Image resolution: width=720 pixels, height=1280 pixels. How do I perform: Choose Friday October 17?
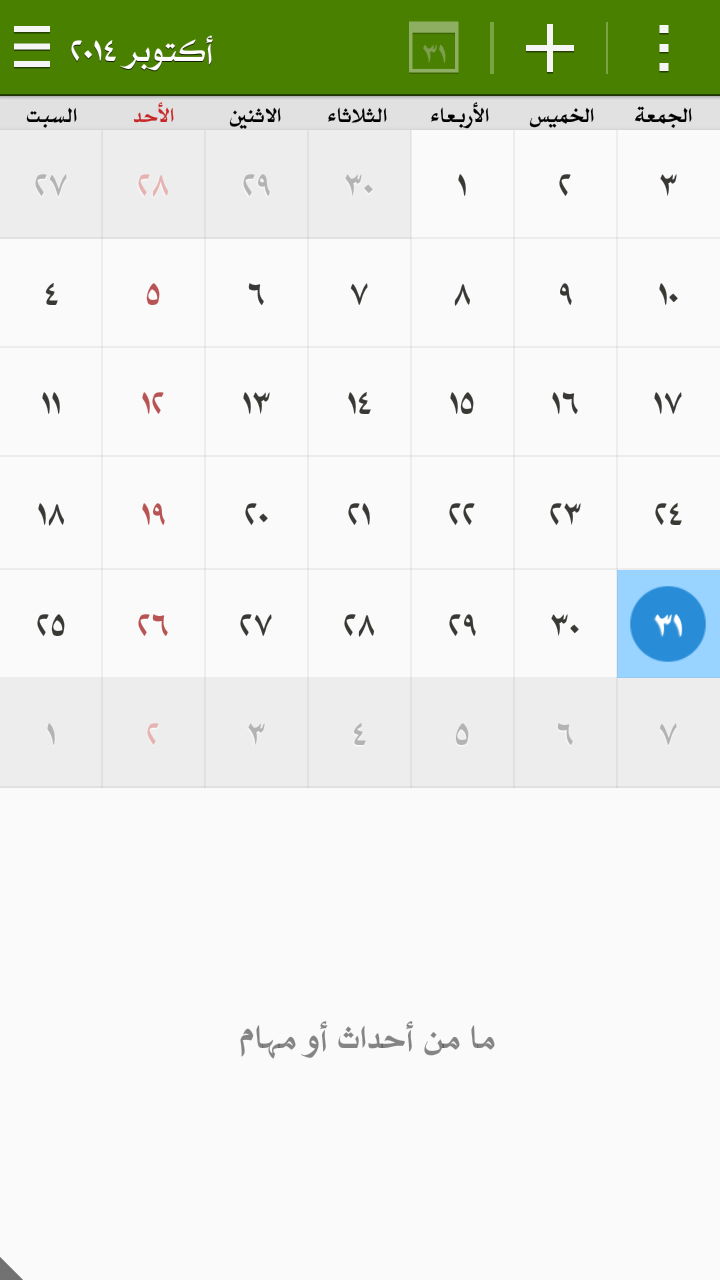(x=668, y=403)
